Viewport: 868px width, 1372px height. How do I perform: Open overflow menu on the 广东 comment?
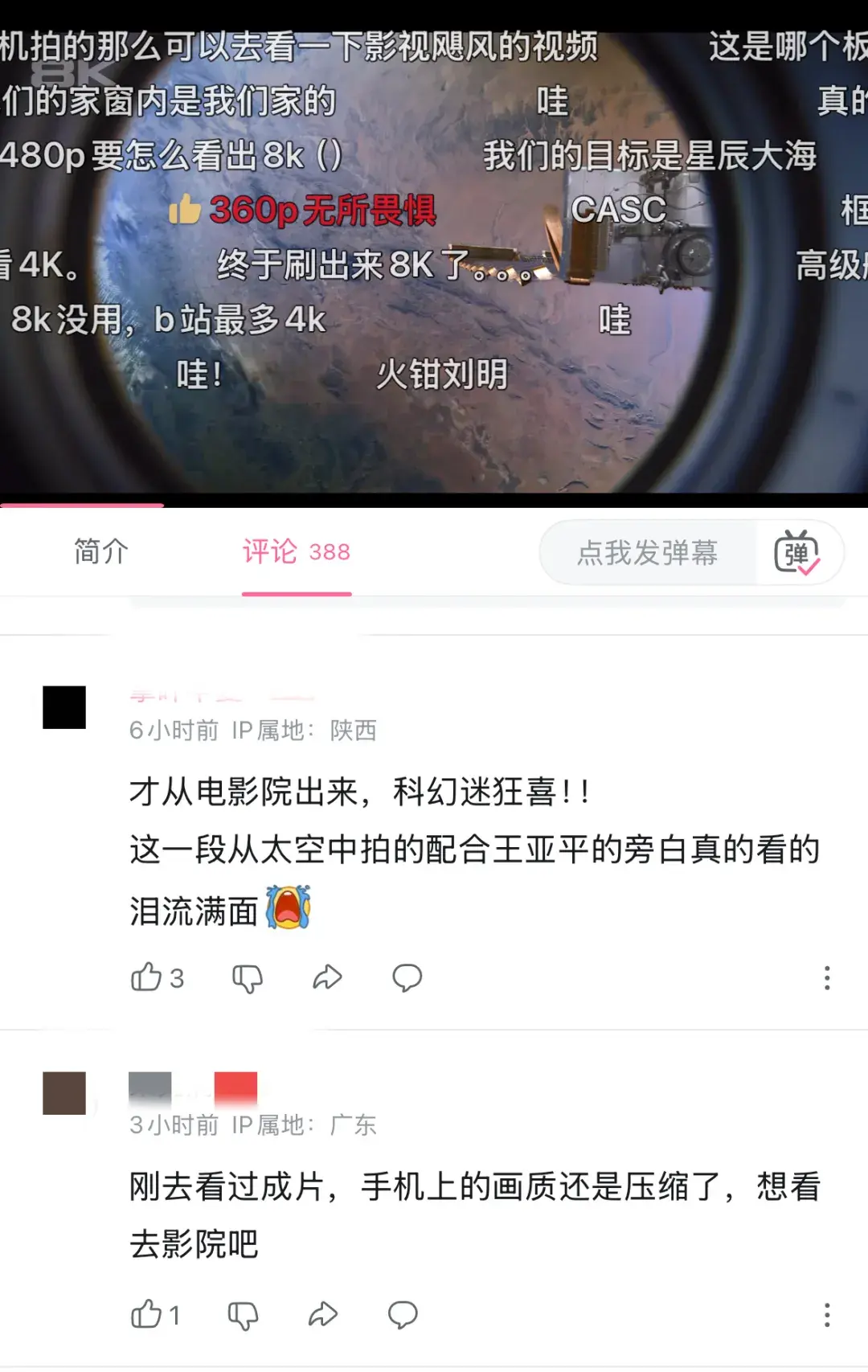[826, 1315]
